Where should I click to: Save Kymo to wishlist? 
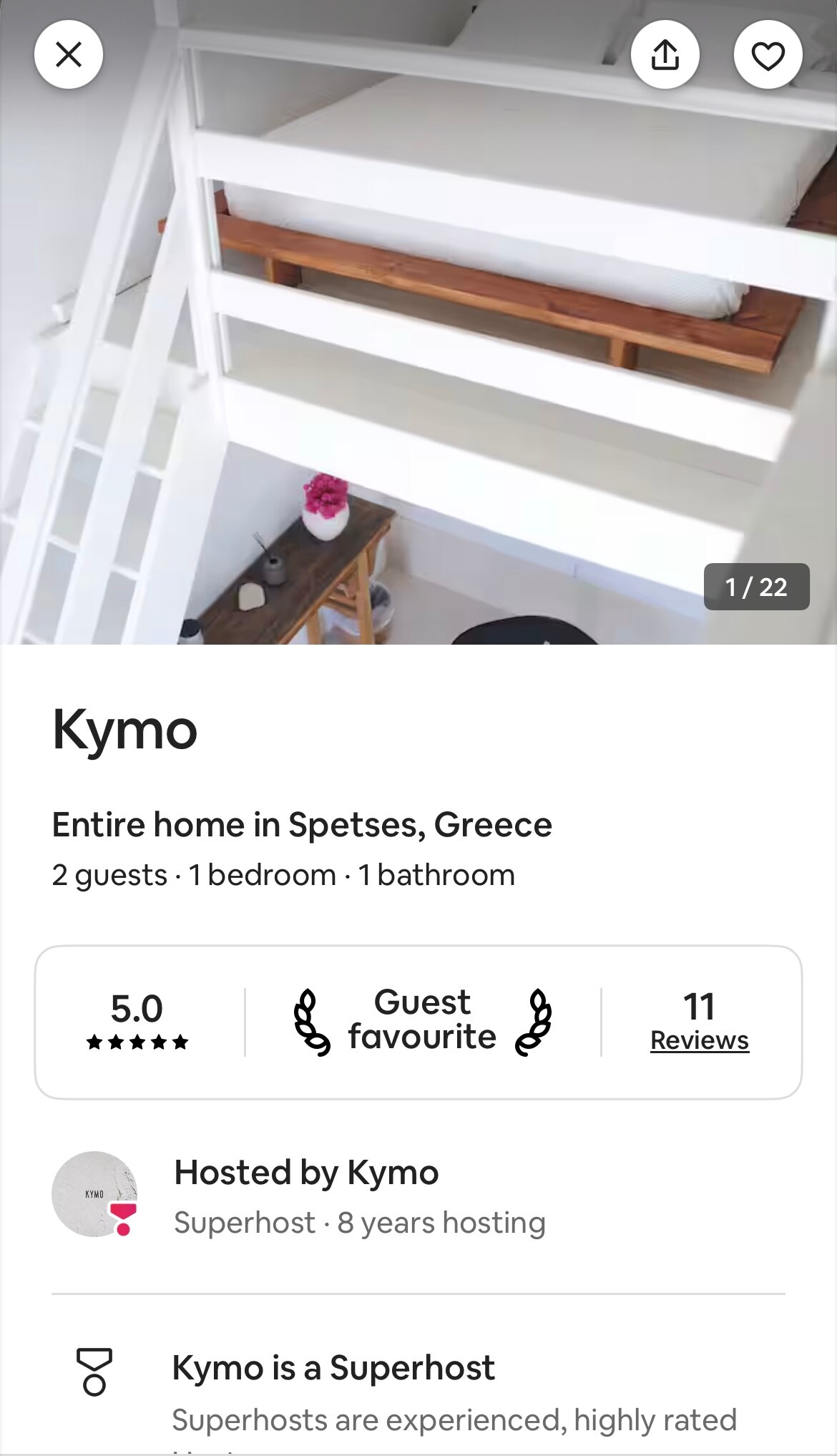768,55
